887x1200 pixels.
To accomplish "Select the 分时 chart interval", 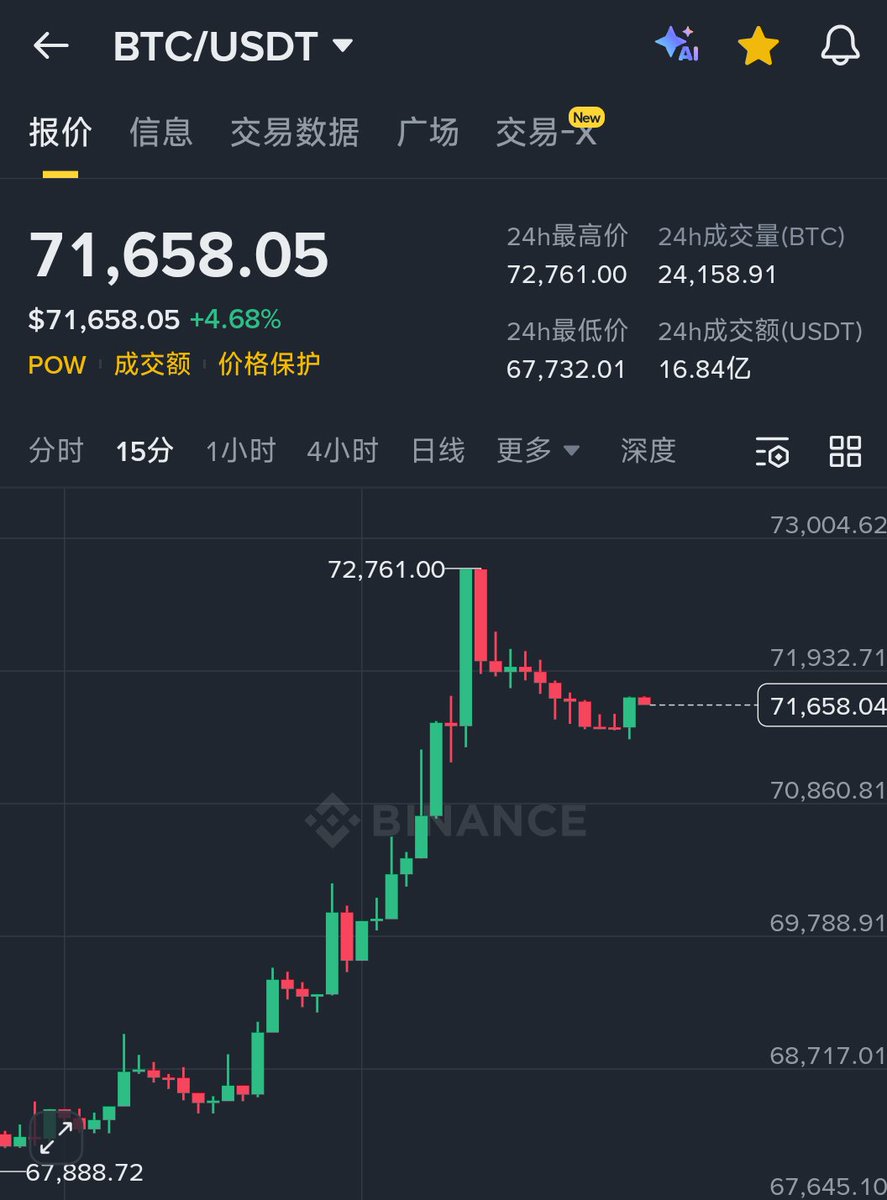I will (55, 451).
